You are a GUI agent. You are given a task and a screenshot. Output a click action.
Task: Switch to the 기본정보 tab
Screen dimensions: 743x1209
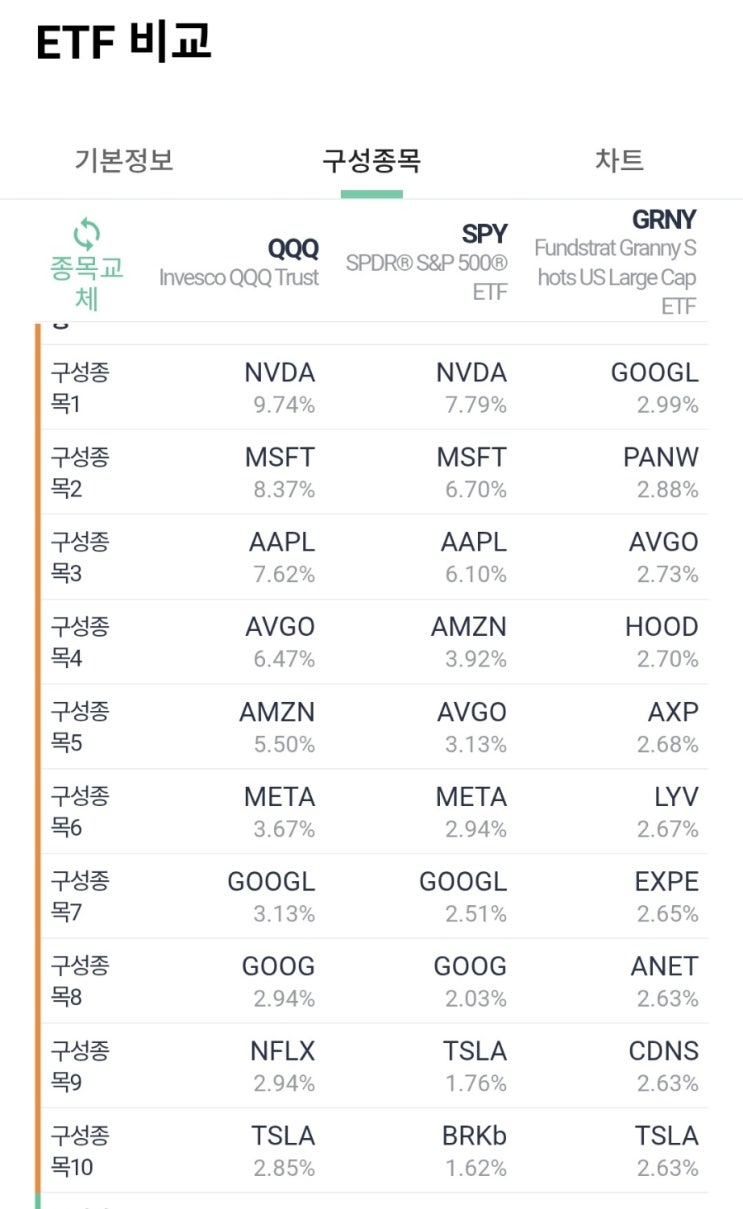tap(123, 160)
